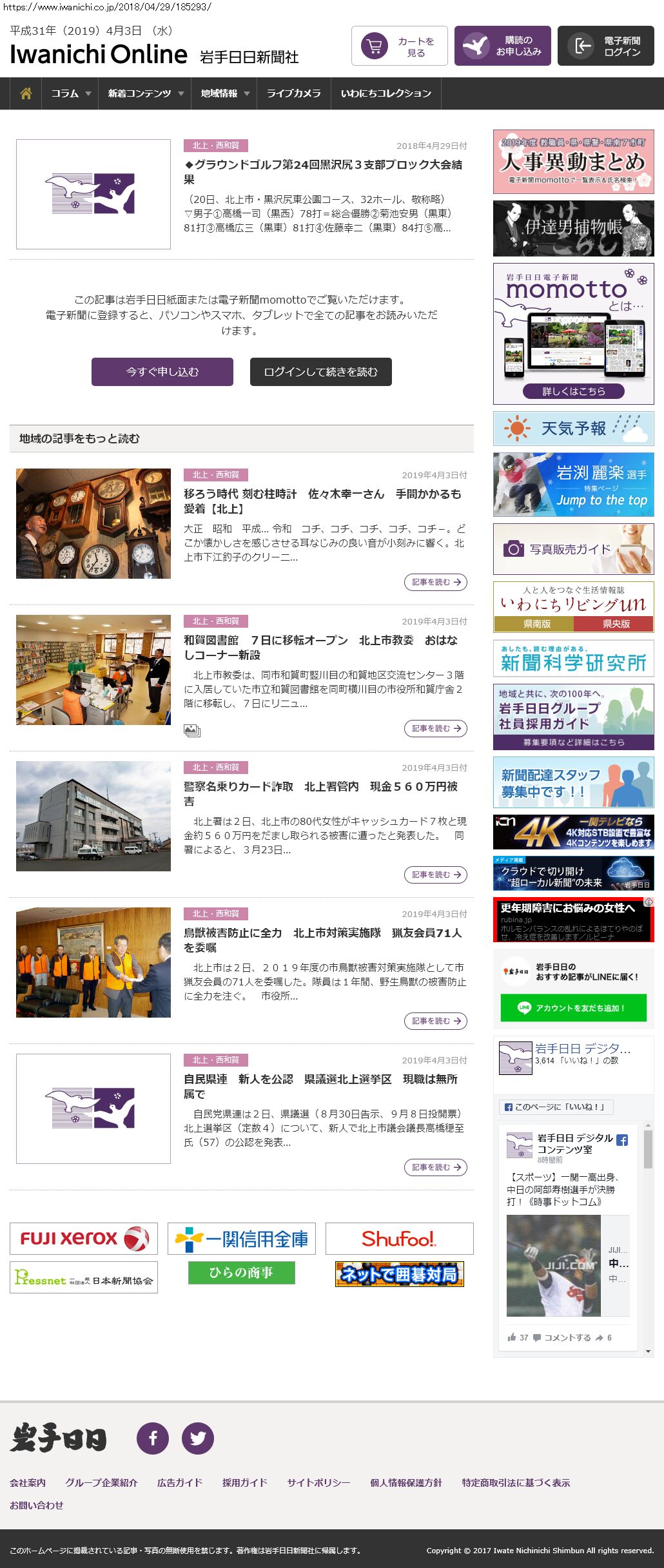Visit the Facebook page from the footer icon
This screenshot has height=1568, width=664.
(153, 1438)
